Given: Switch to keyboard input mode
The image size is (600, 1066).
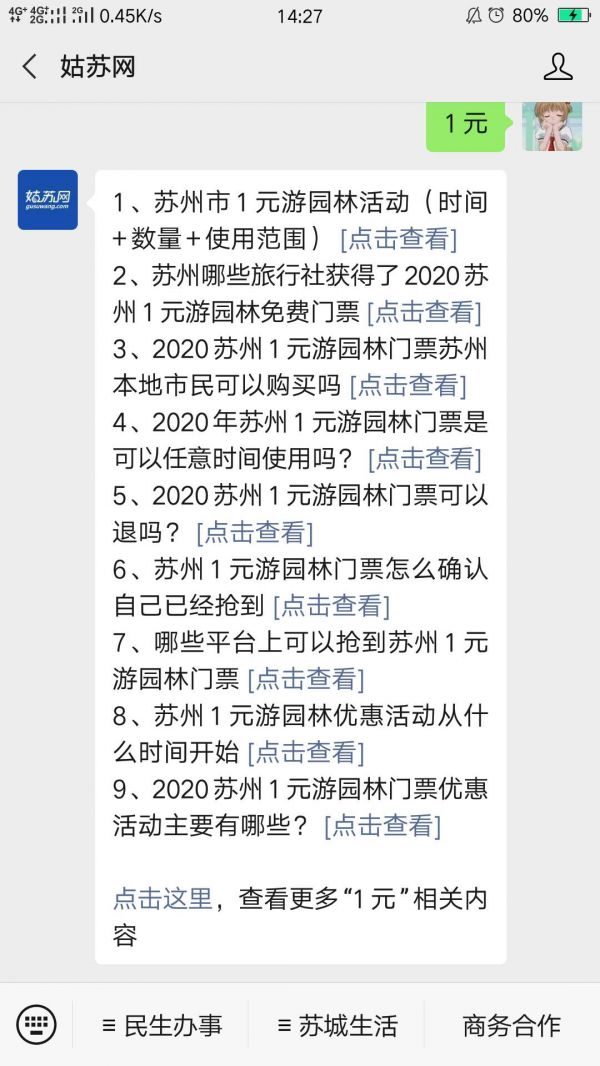Looking at the screenshot, I should [36, 1025].
